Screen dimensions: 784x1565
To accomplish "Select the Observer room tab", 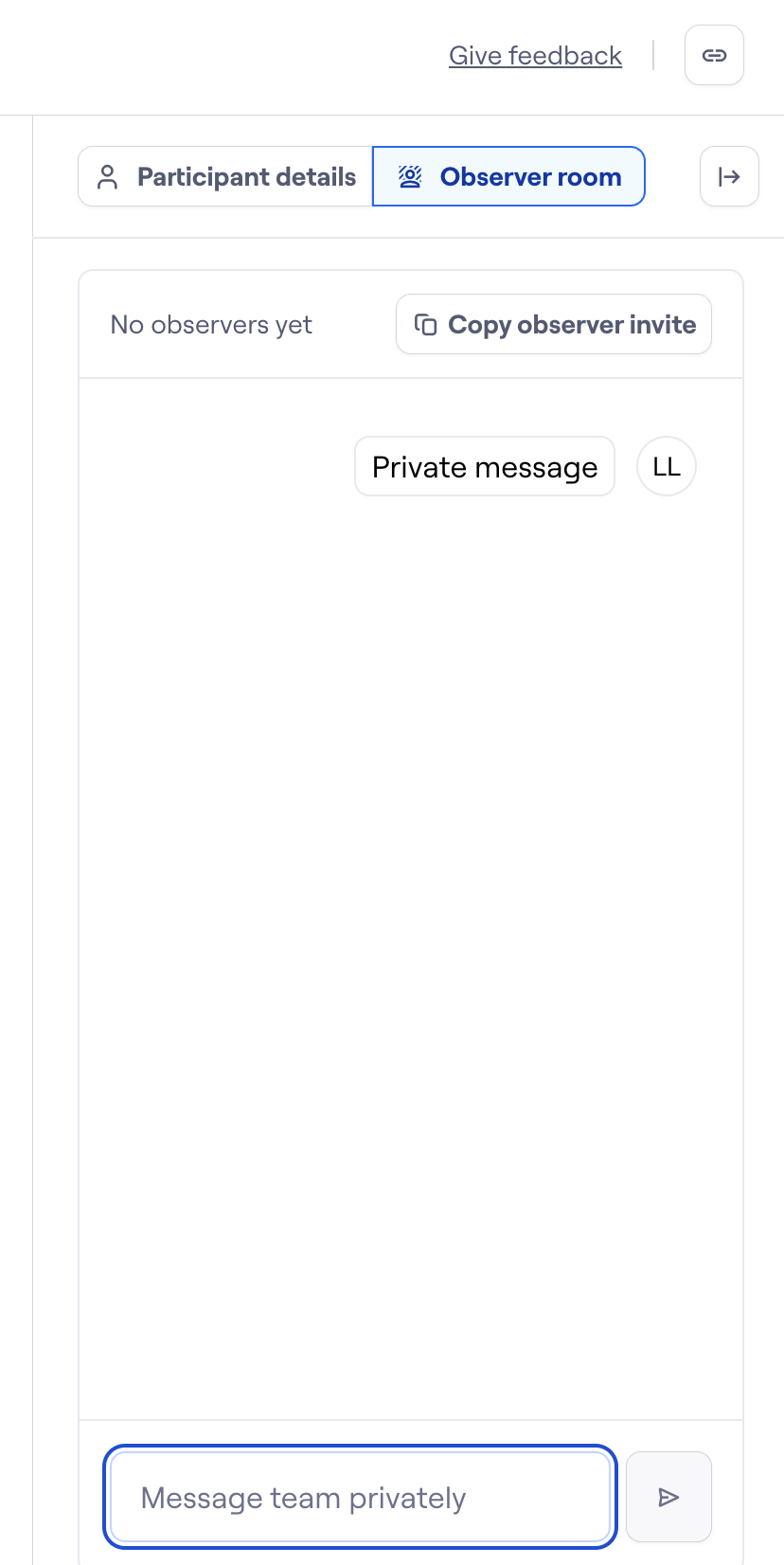I will [x=509, y=177].
